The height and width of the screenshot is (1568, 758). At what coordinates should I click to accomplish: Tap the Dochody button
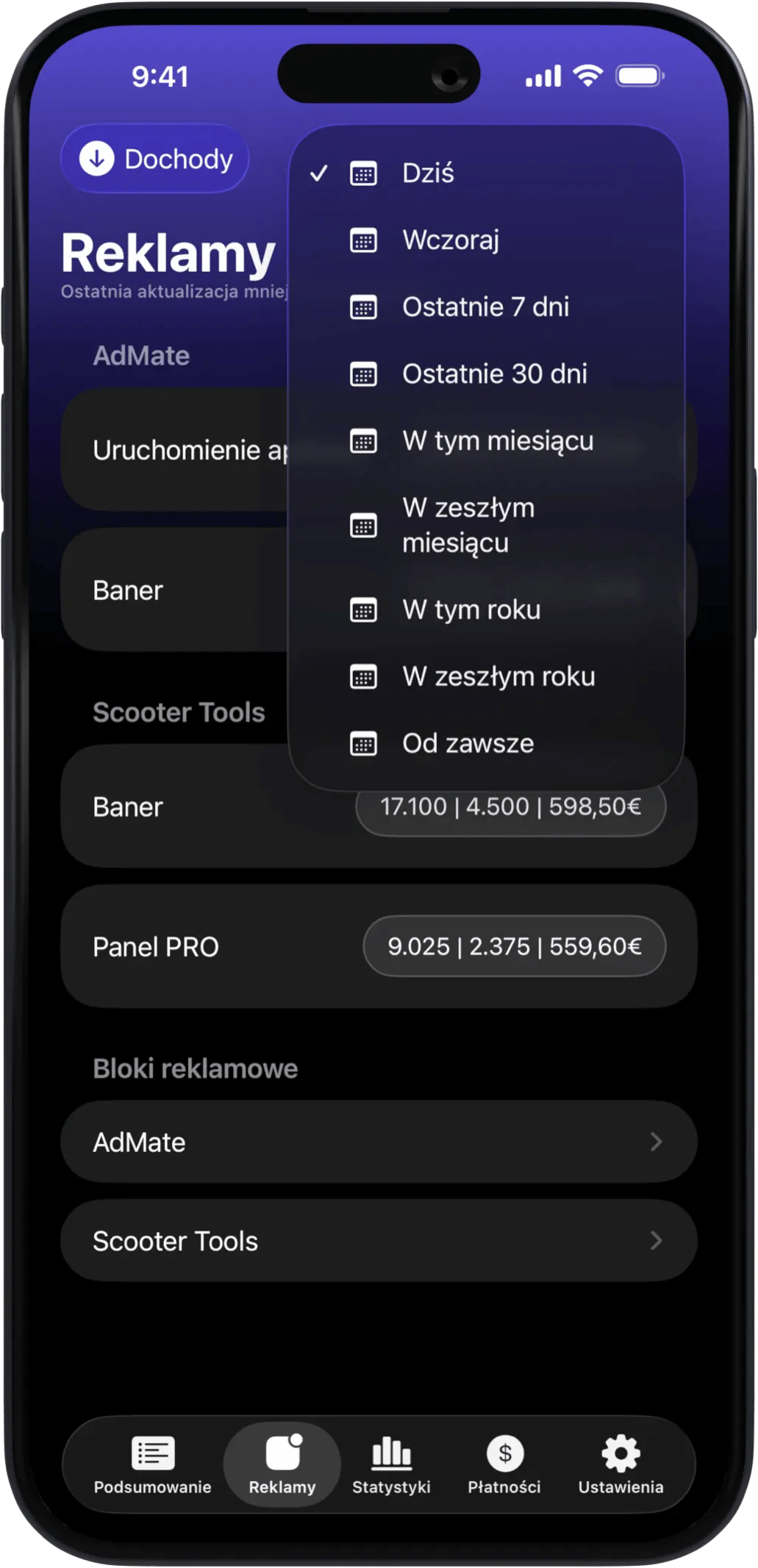pyautogui.click(x=156, y=159)
